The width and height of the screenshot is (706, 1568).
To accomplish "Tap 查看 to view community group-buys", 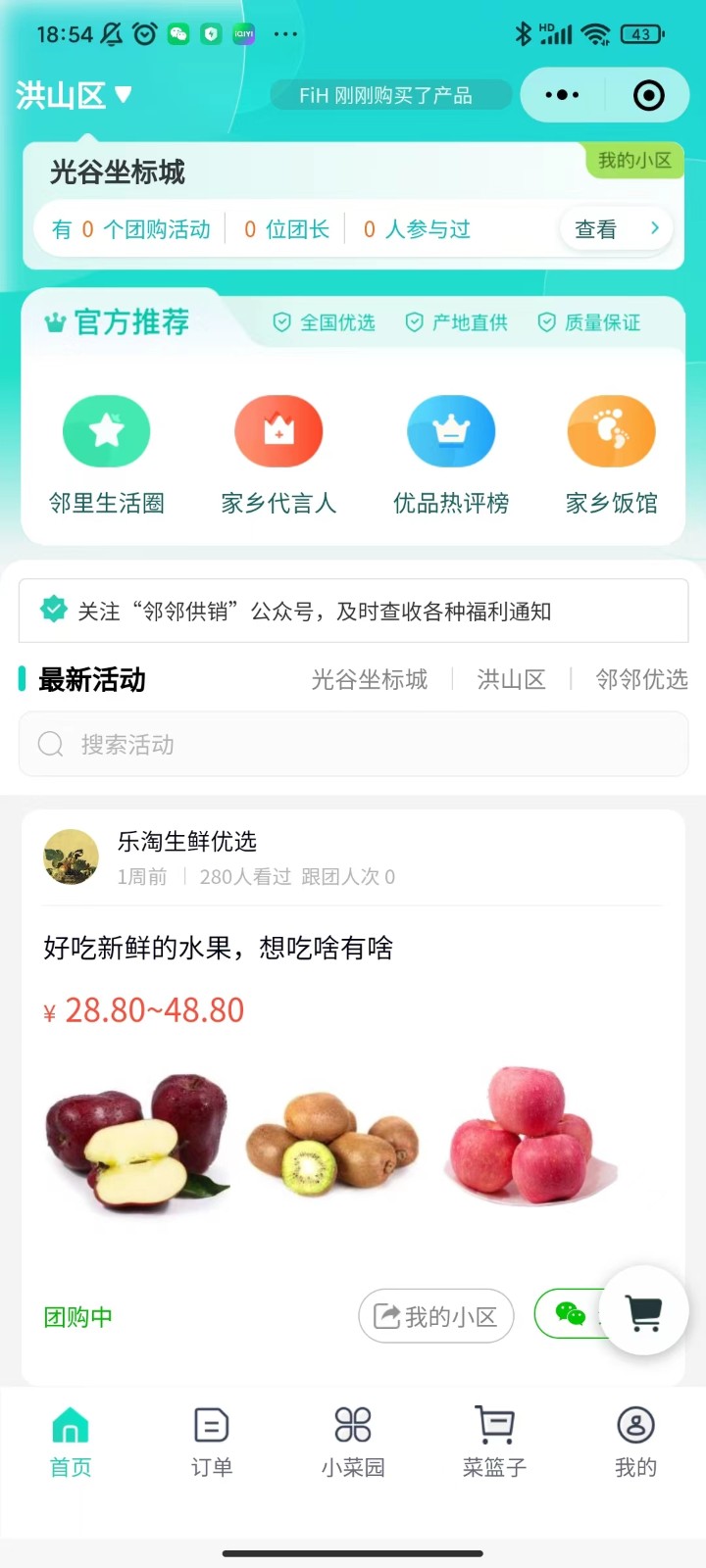I will (615, 229).
